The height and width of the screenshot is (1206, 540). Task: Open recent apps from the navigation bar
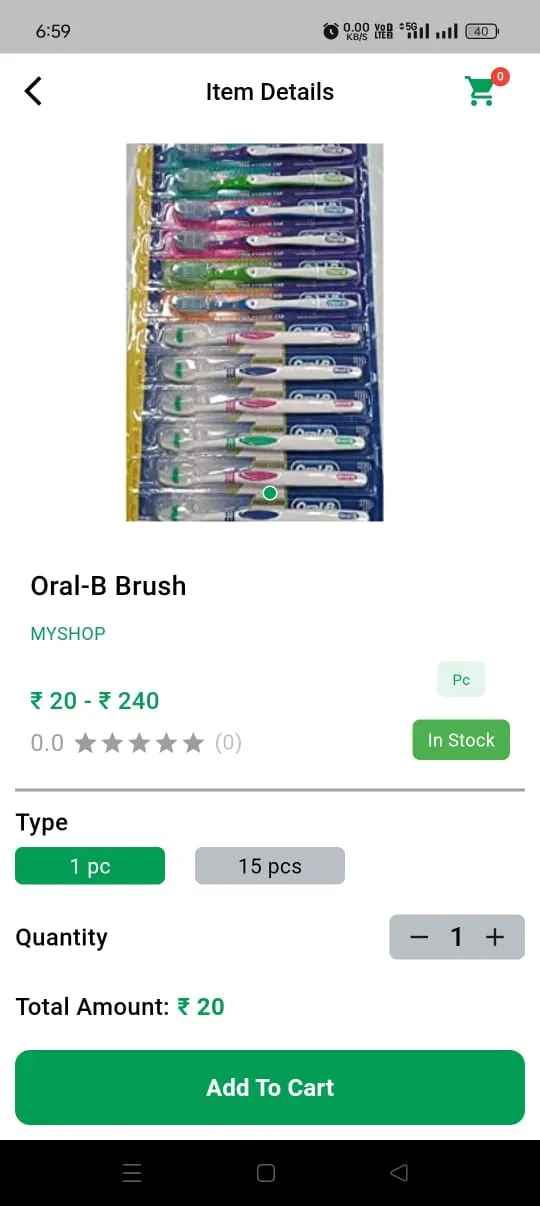pos(132,1173)
